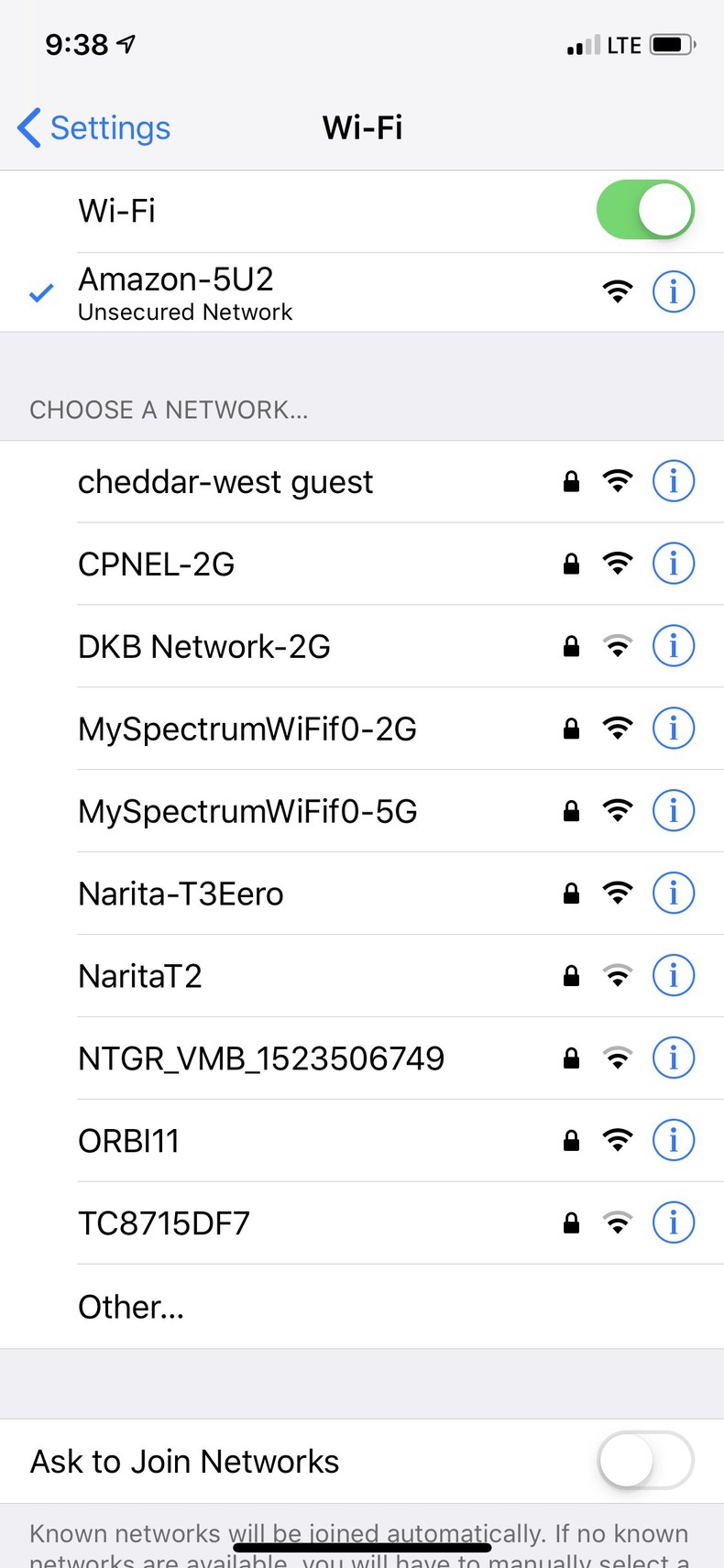Enable Ask to Join Networks
The height and width of the screenshot is (1568, 724).
click(644, 1461)
